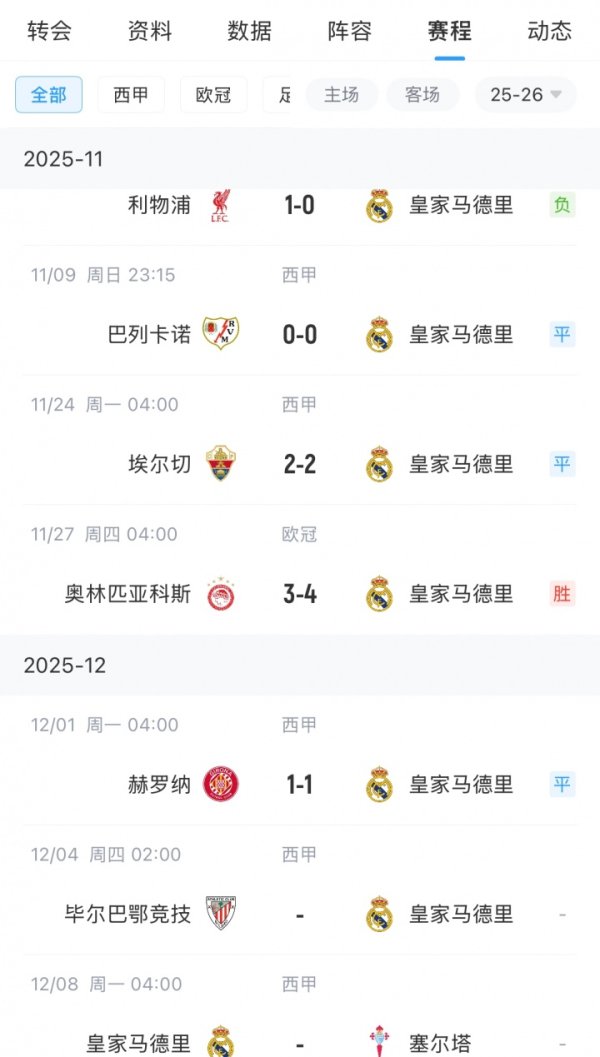Select the 全部 filter chip
600x1057 pixels.
tap(49, 95)
